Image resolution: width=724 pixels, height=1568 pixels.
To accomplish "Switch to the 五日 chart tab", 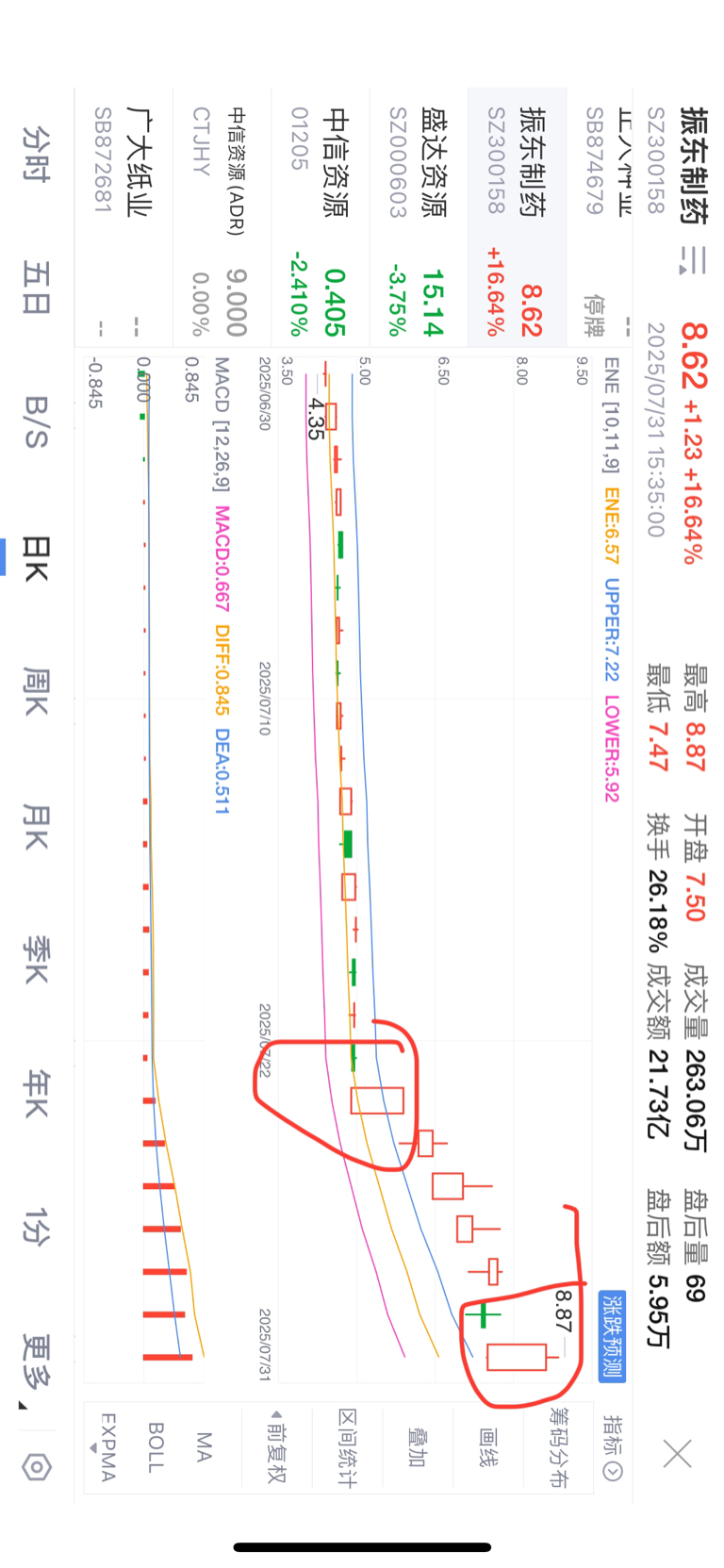I will click(35, 288).
